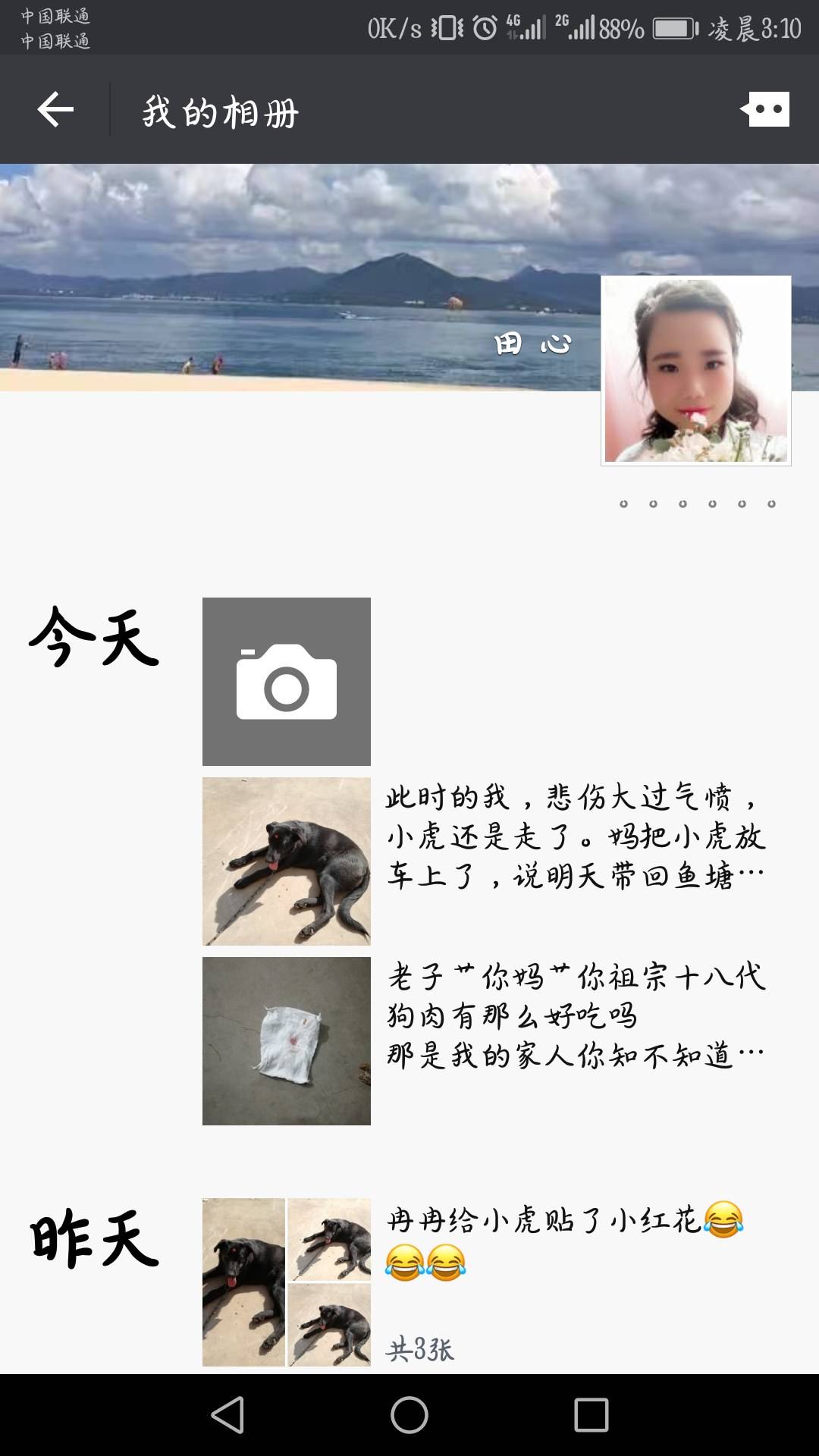Tap the profile avatar photo
This screenshot has width=819, height=1456.
click(695, 370)
